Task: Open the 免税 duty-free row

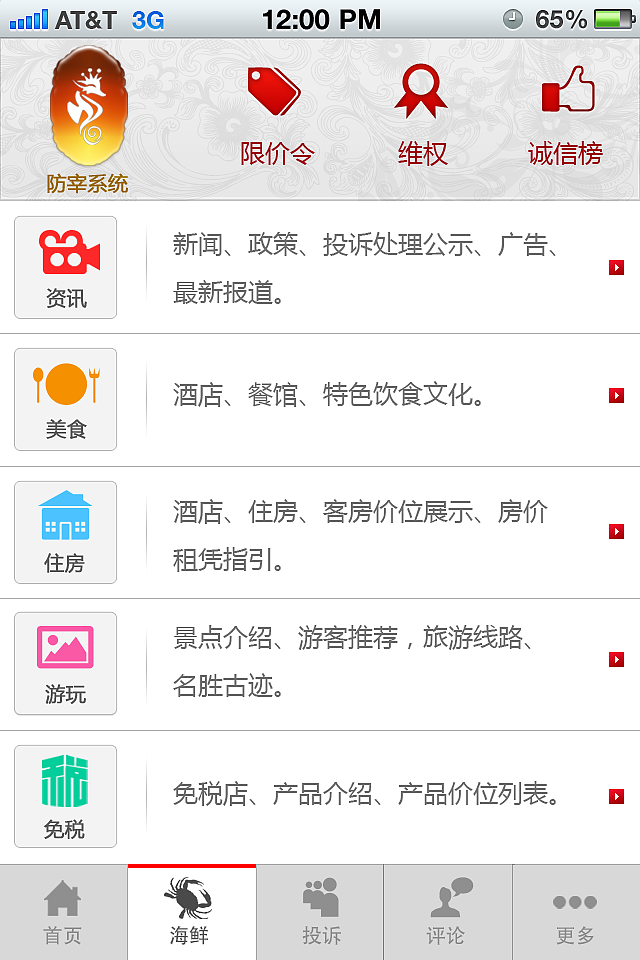Action: pyautogui.click(x=320, y=796)
